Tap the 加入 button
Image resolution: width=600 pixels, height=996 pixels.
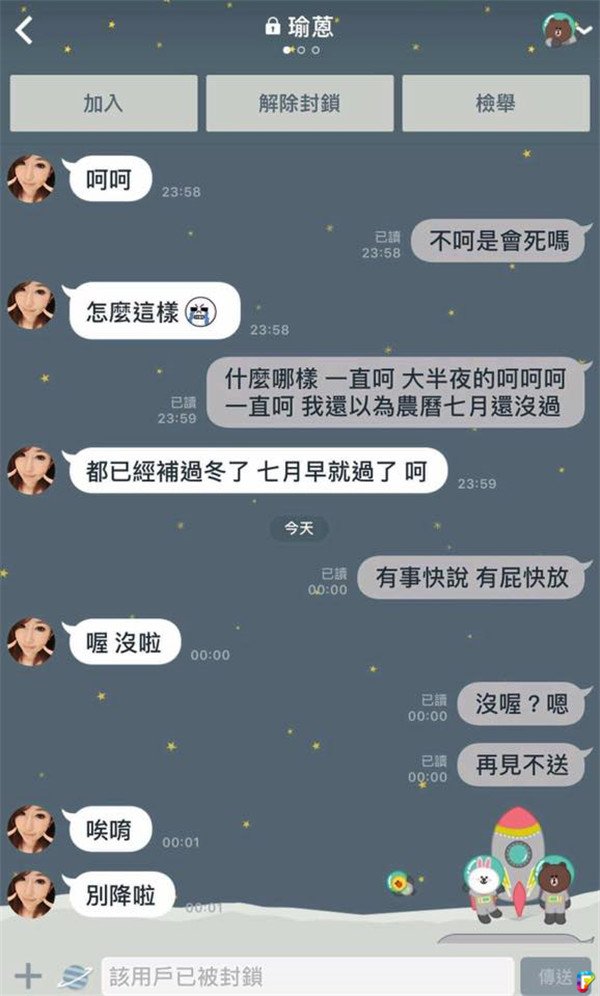click(104, 103)
